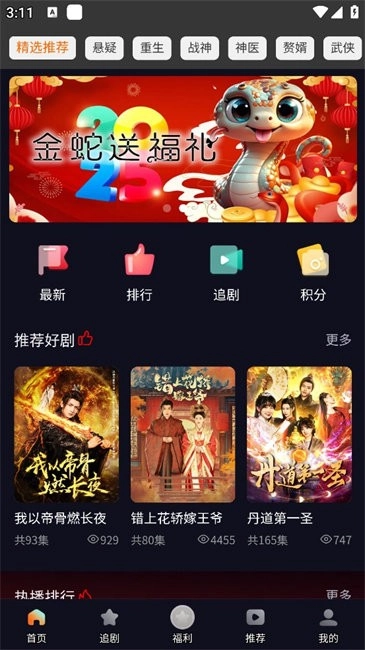Open the 积分 points shortcut
This screenshot has height=650, width=365.
pos(313,272)
